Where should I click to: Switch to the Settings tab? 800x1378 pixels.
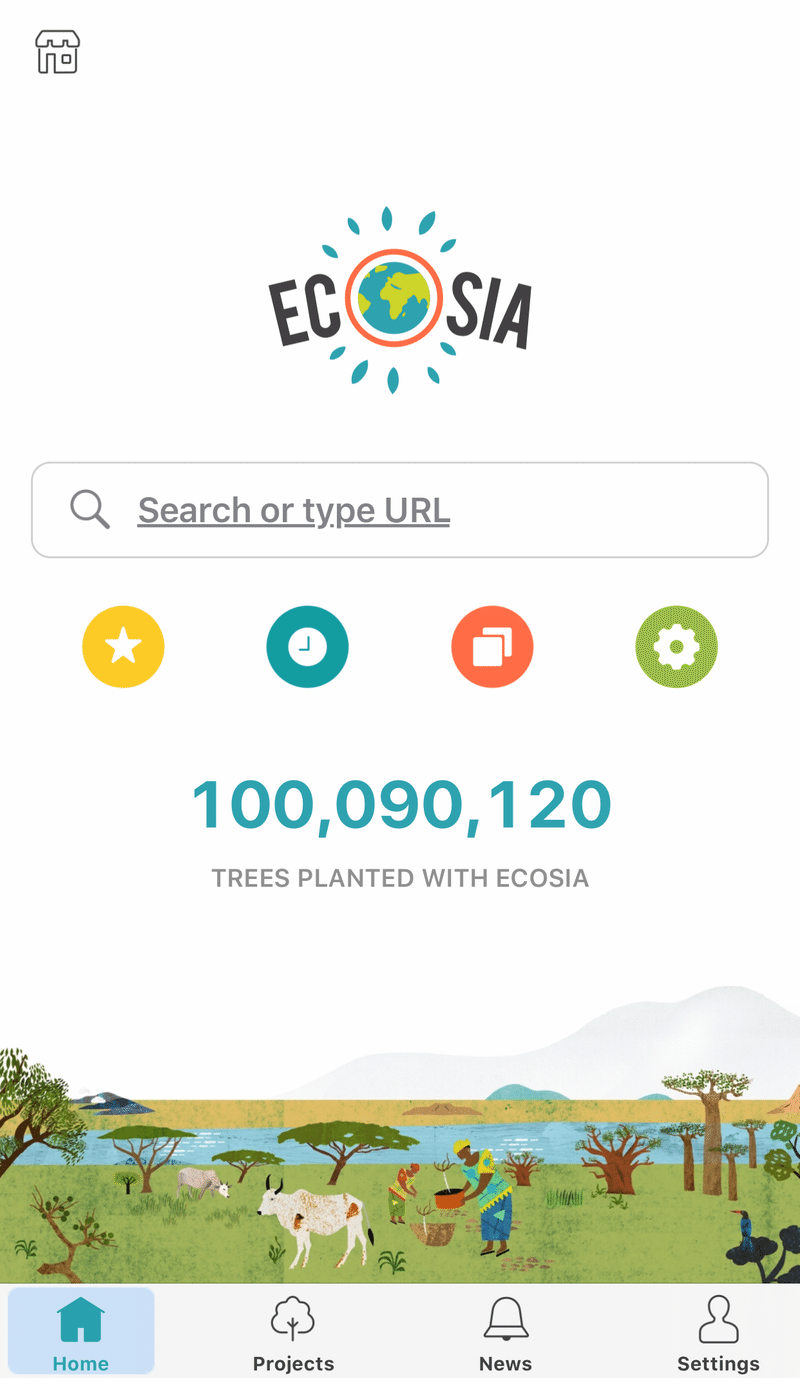[718, 1332]
